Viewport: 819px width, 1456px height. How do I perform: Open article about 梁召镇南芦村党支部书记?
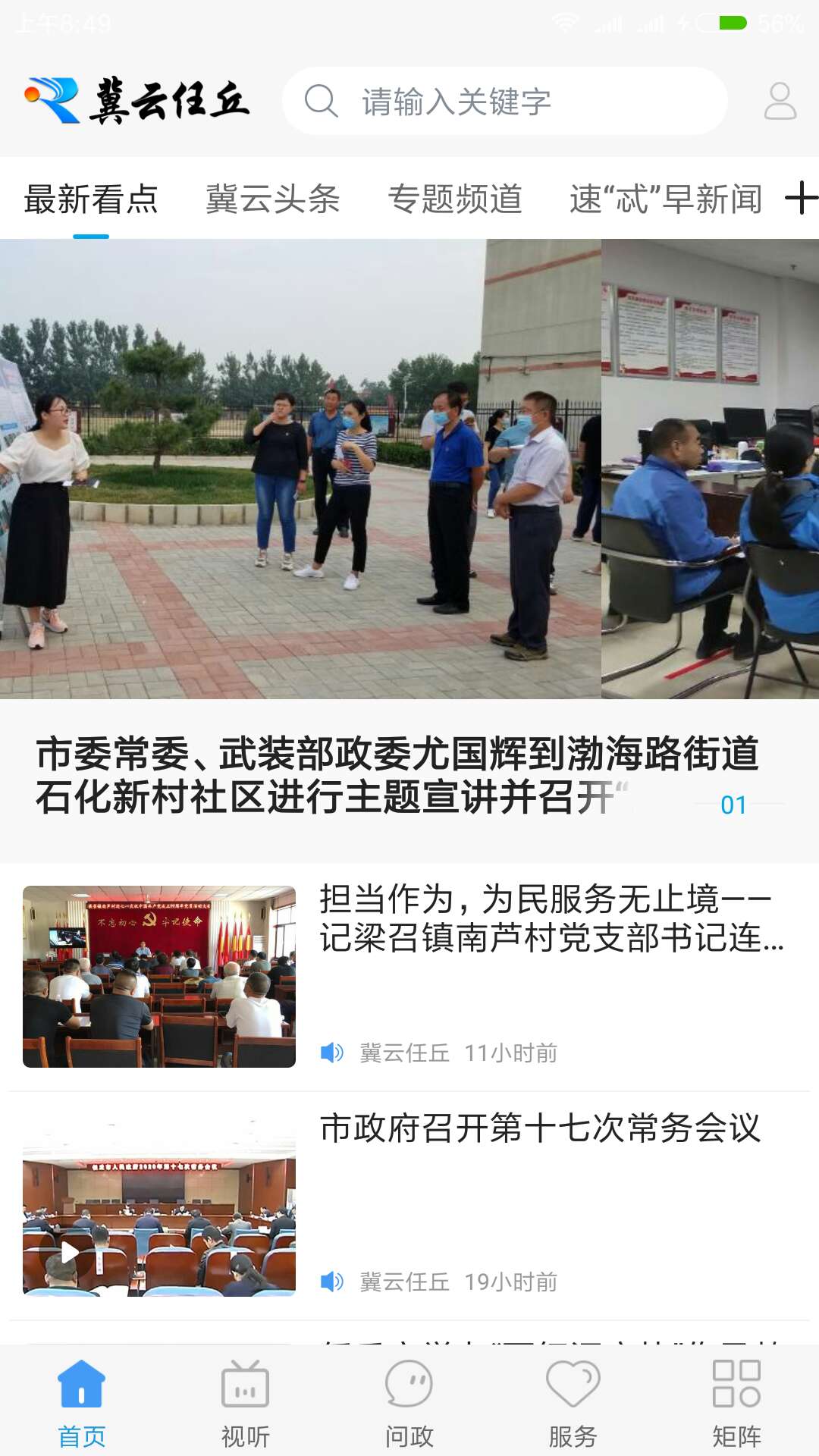click(551, 918)
